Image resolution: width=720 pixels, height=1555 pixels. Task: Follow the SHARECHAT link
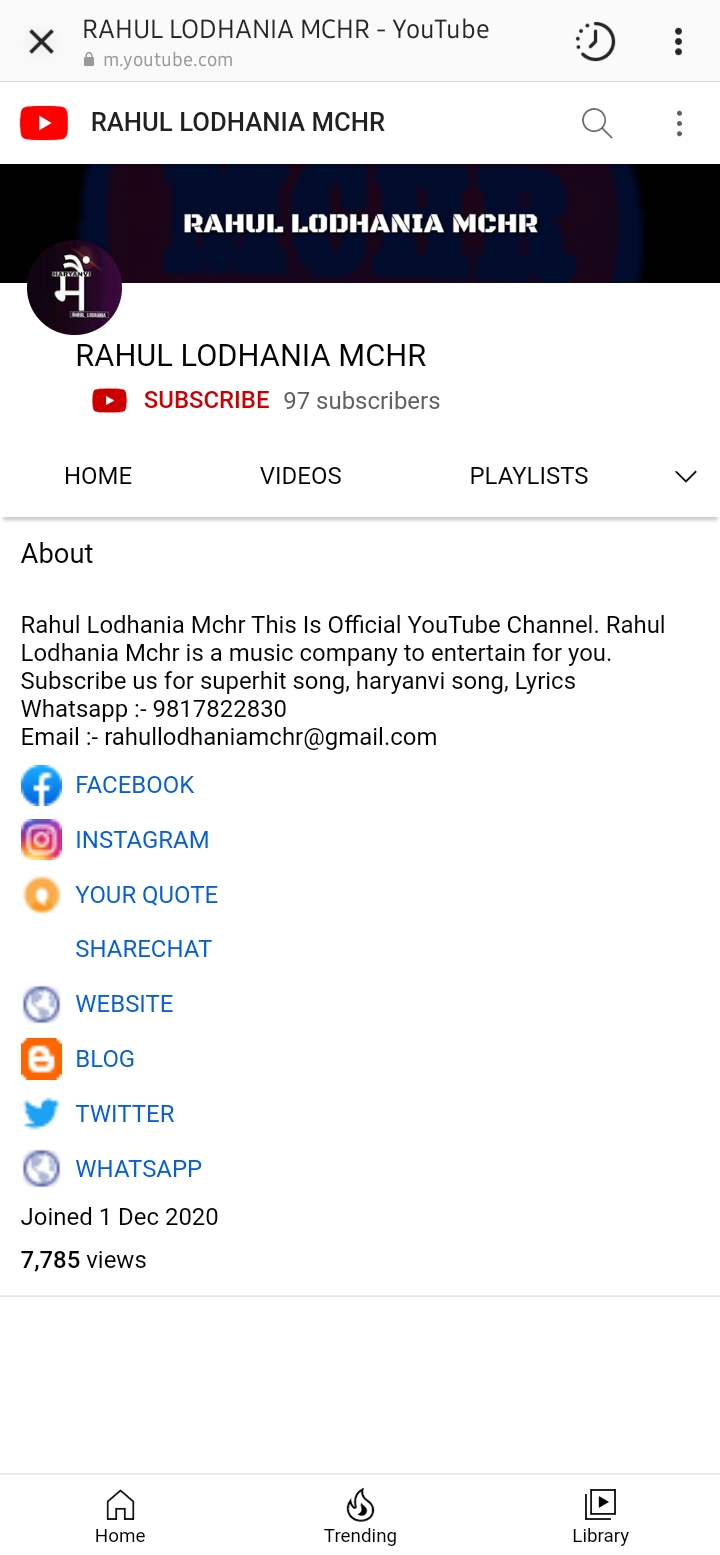click(143, 949)
